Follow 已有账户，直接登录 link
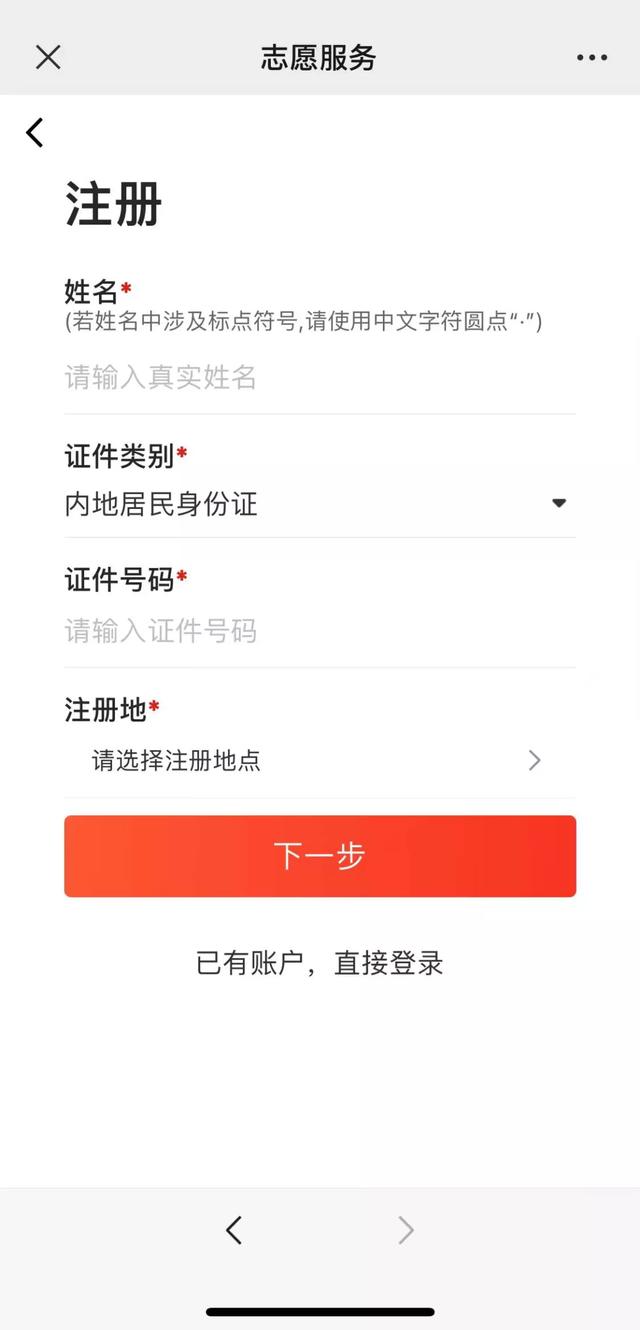This screenshot has width=640, height=1330. tap(320, 963)
